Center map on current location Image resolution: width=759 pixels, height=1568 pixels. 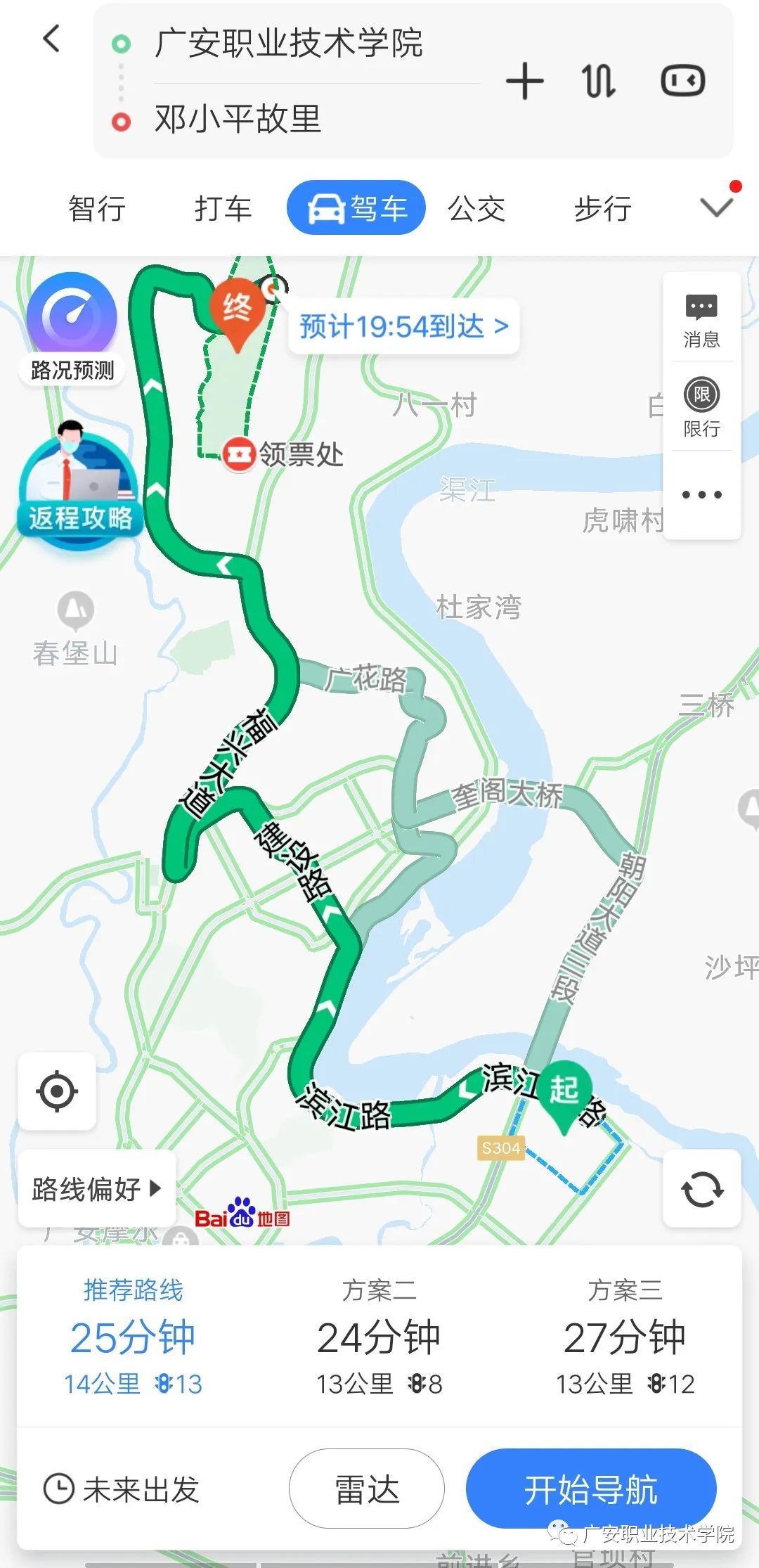57,1091
